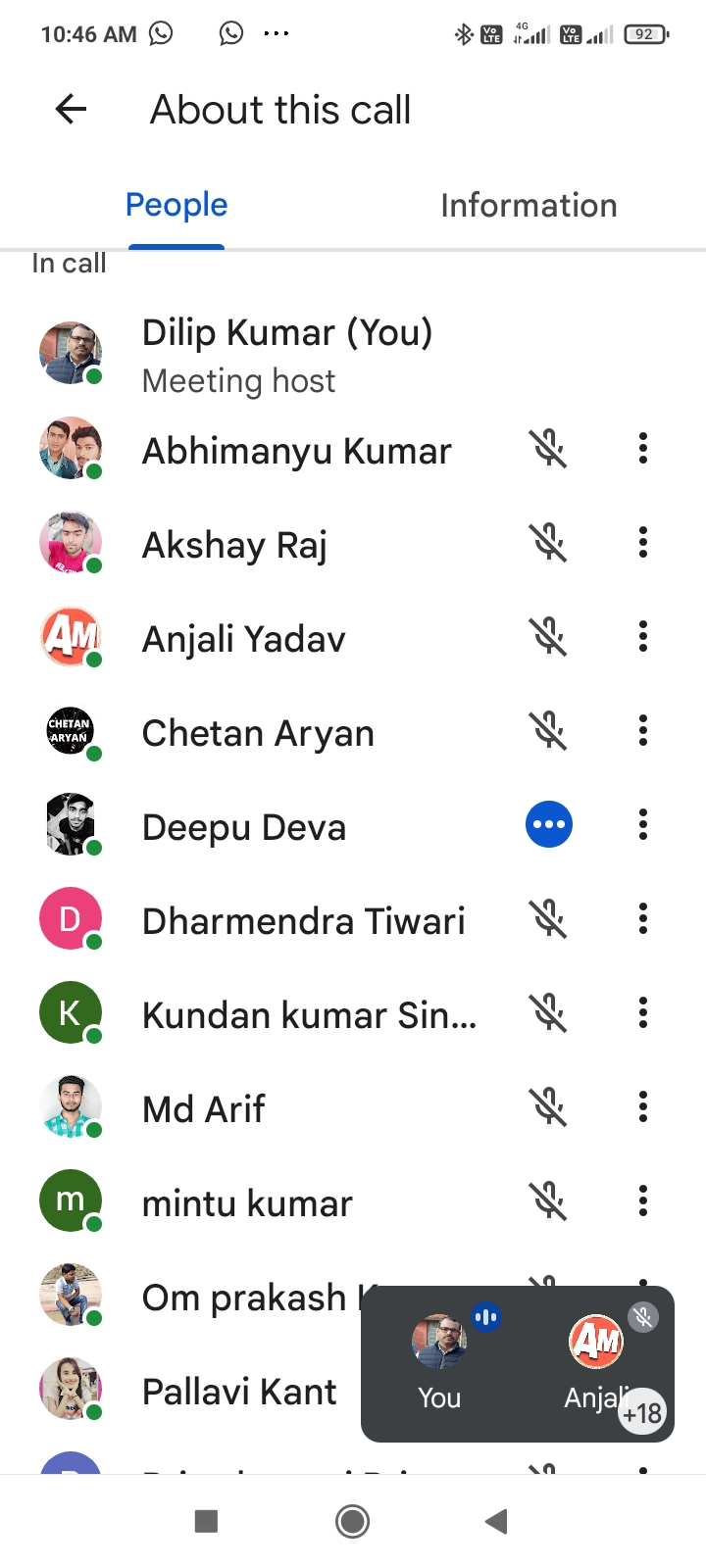Return to call via floating video preview
This screenshot has width=706, height=1568.
click(517, 1363)
